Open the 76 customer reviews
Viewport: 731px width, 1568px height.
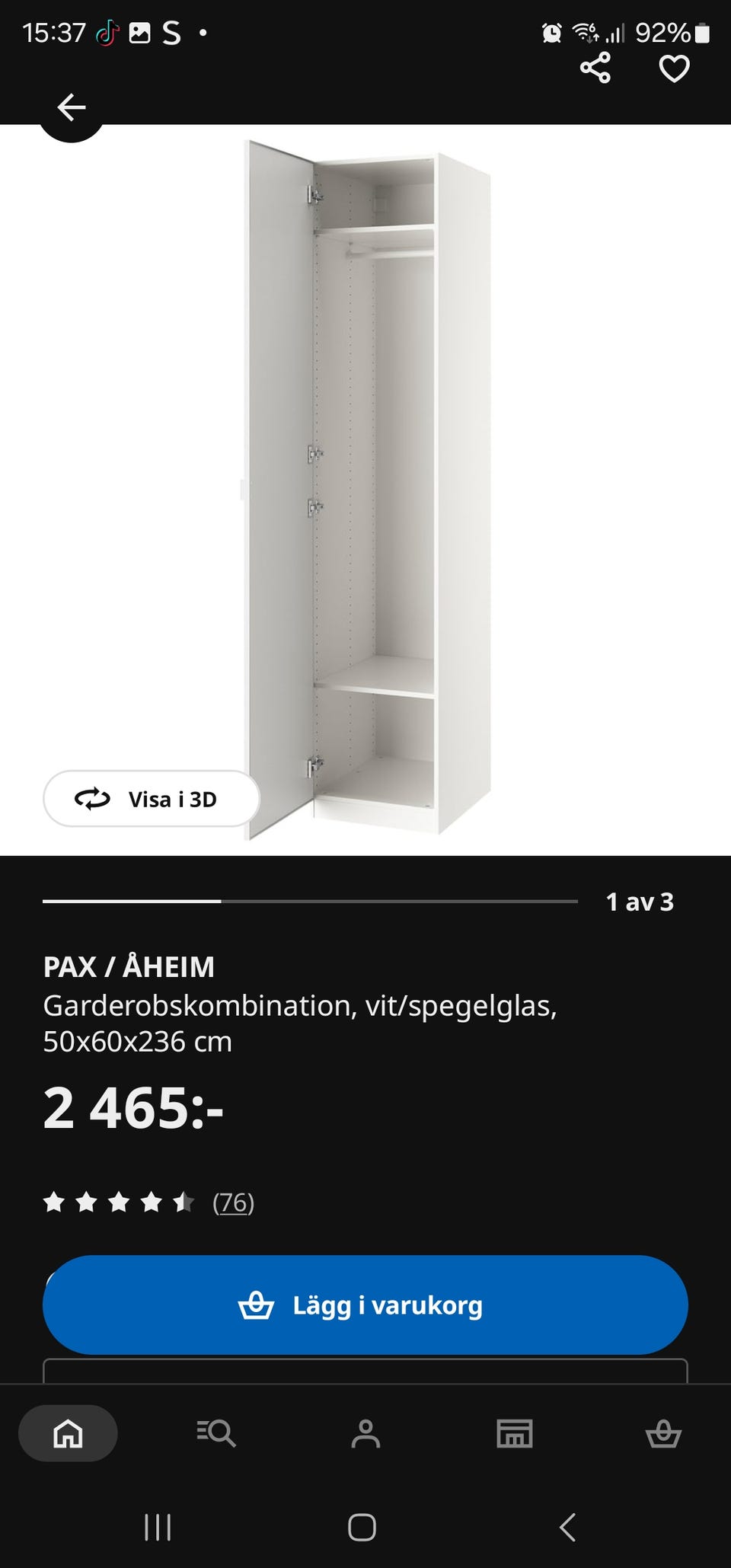[x=232, y=1203]
